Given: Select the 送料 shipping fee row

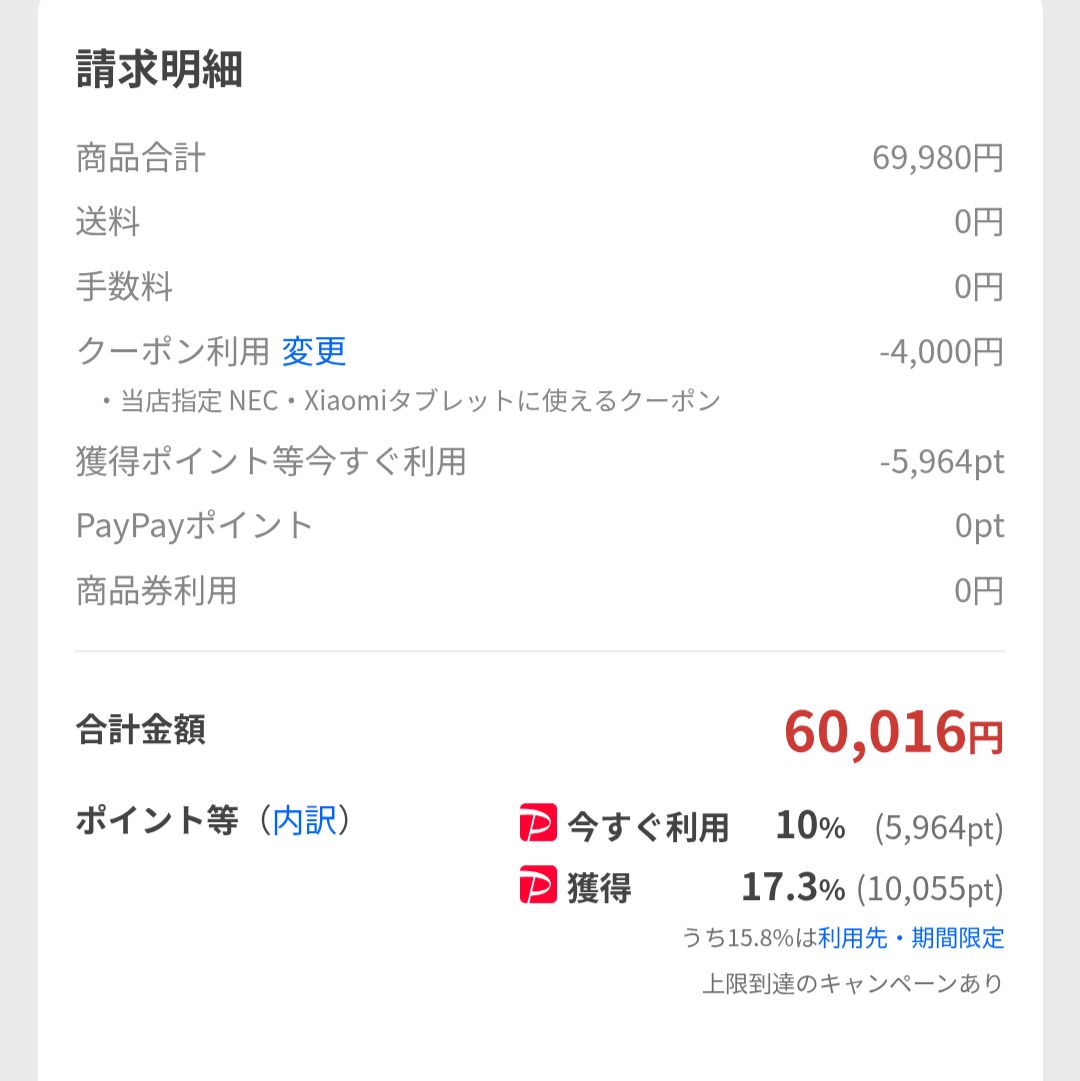Looking at the screenshot, I should click(107, 223).
